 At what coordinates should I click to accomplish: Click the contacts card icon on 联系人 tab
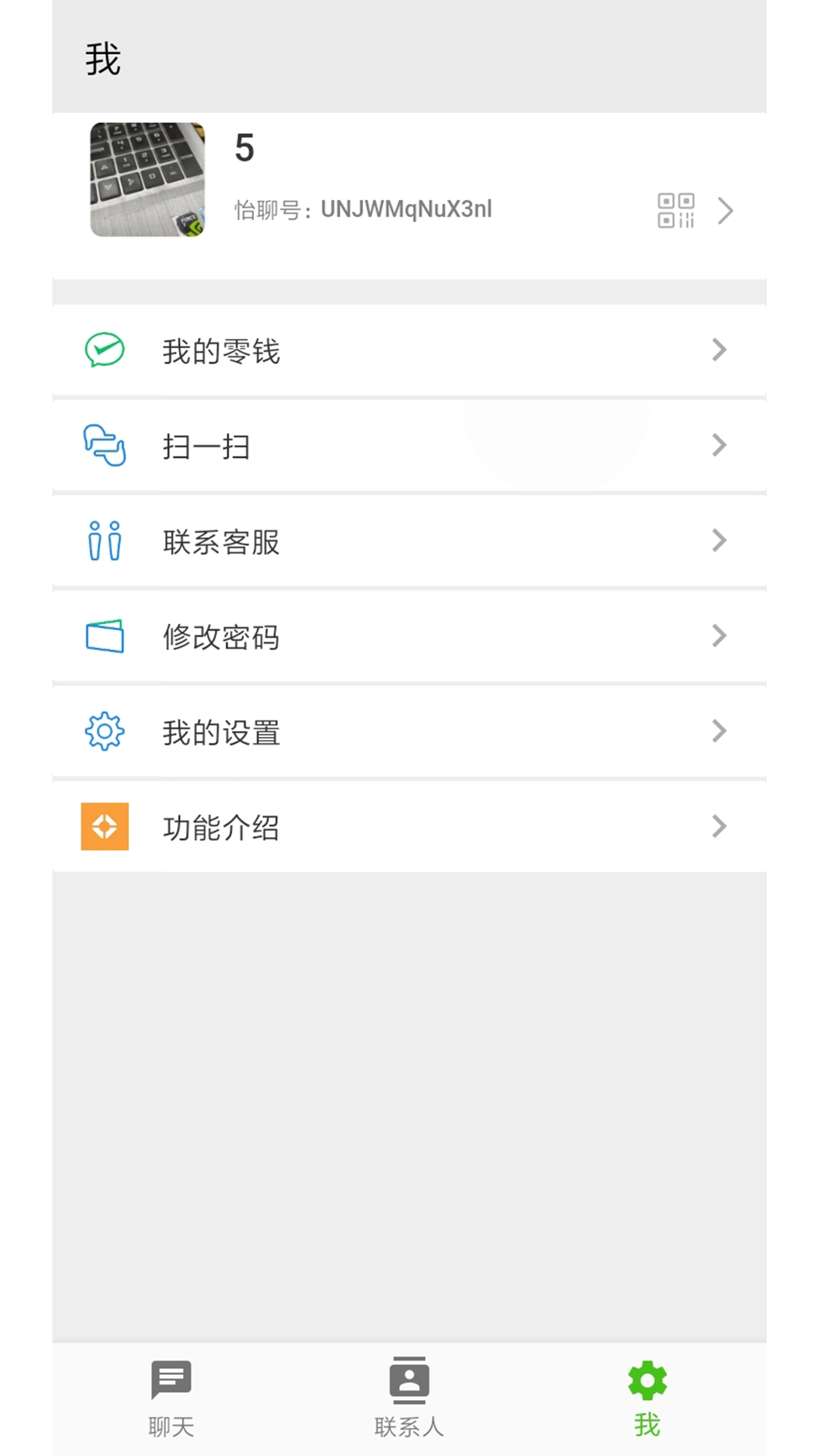[x=409, y=1382]
